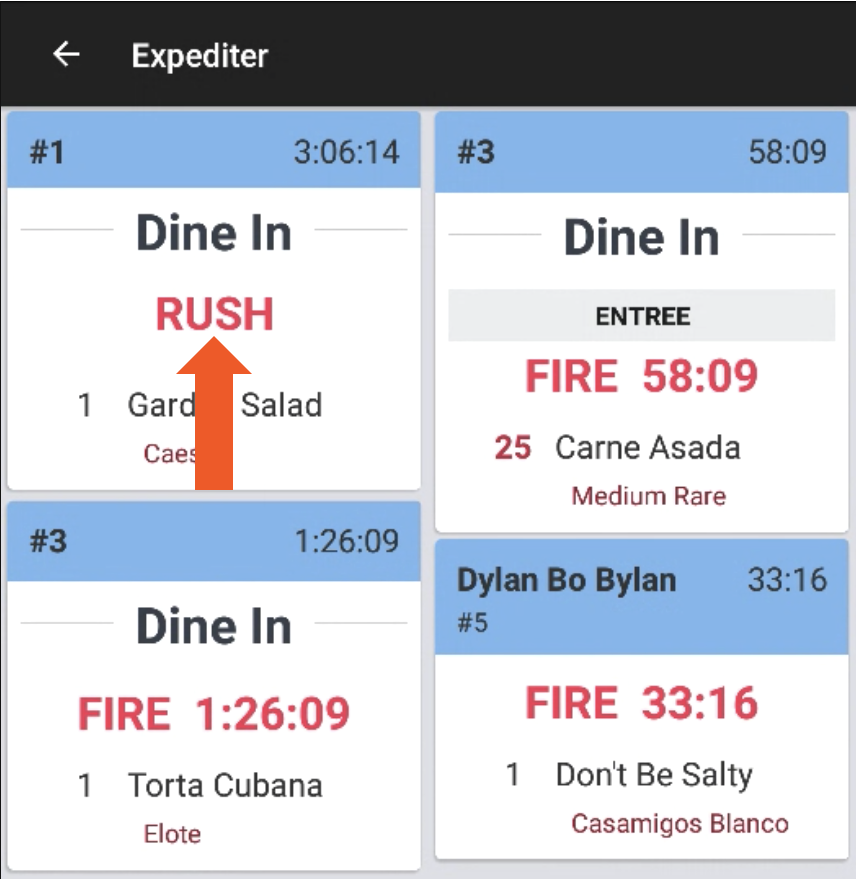
Task: Click the ENTREE course header bar
Action: 641,316
